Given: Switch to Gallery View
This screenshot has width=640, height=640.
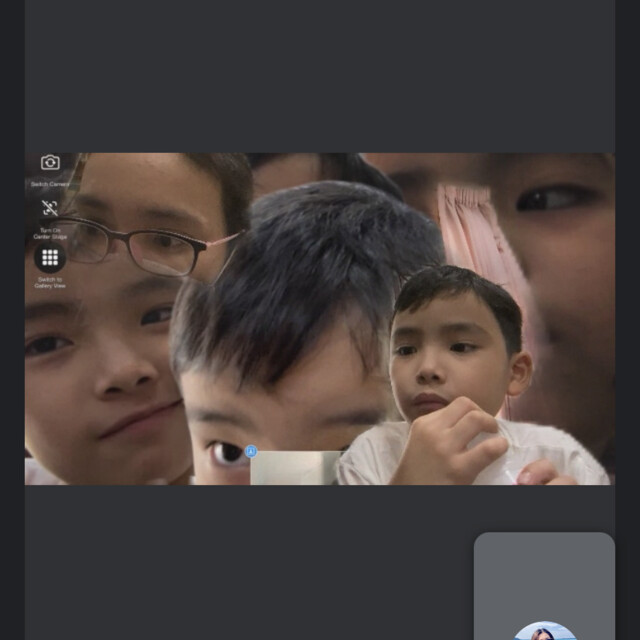Looking at the screenshot, I should click(x=50, y=258).
